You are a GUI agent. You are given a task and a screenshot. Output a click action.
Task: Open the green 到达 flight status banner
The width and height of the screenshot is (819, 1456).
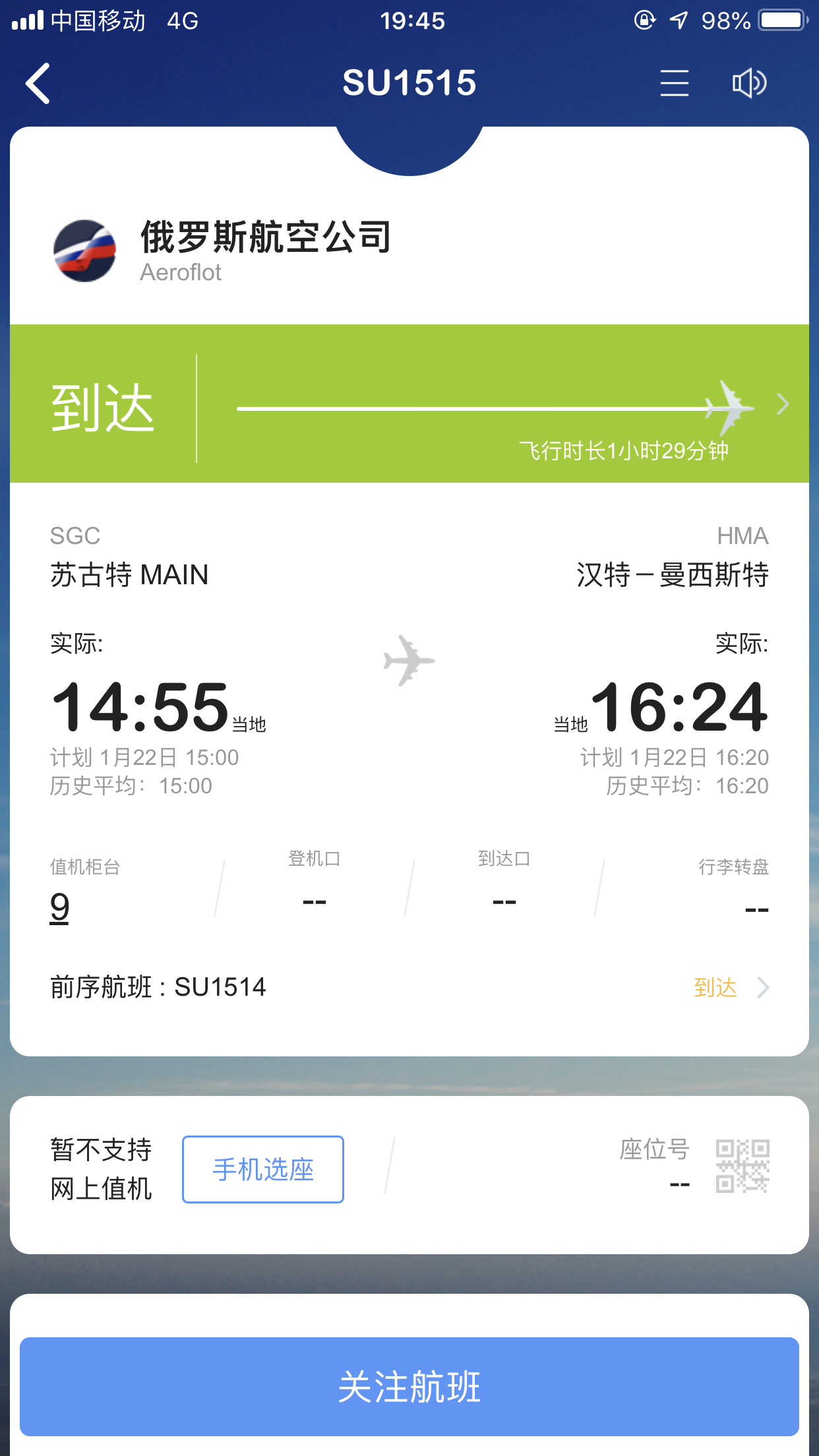pyautogui.click(x=409, y=404)
